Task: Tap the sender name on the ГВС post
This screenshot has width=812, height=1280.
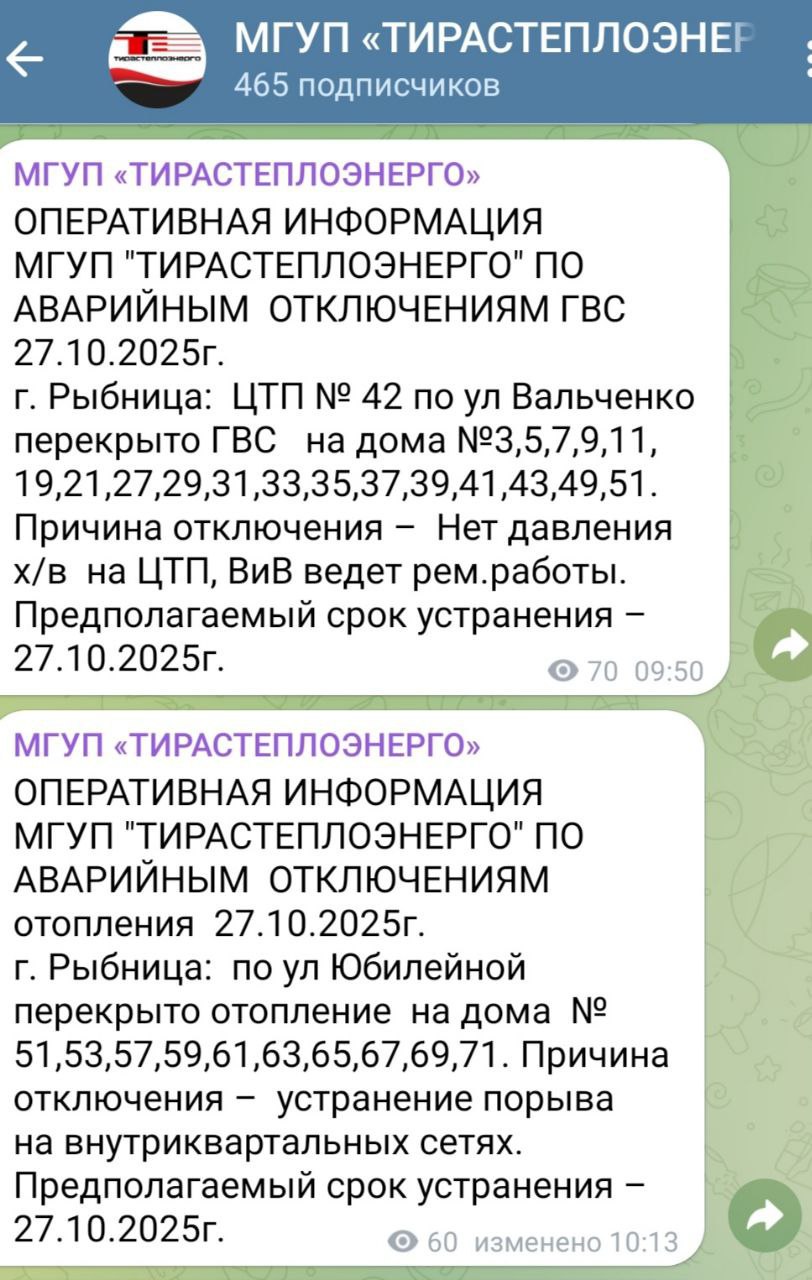Action: click(248, 176)
